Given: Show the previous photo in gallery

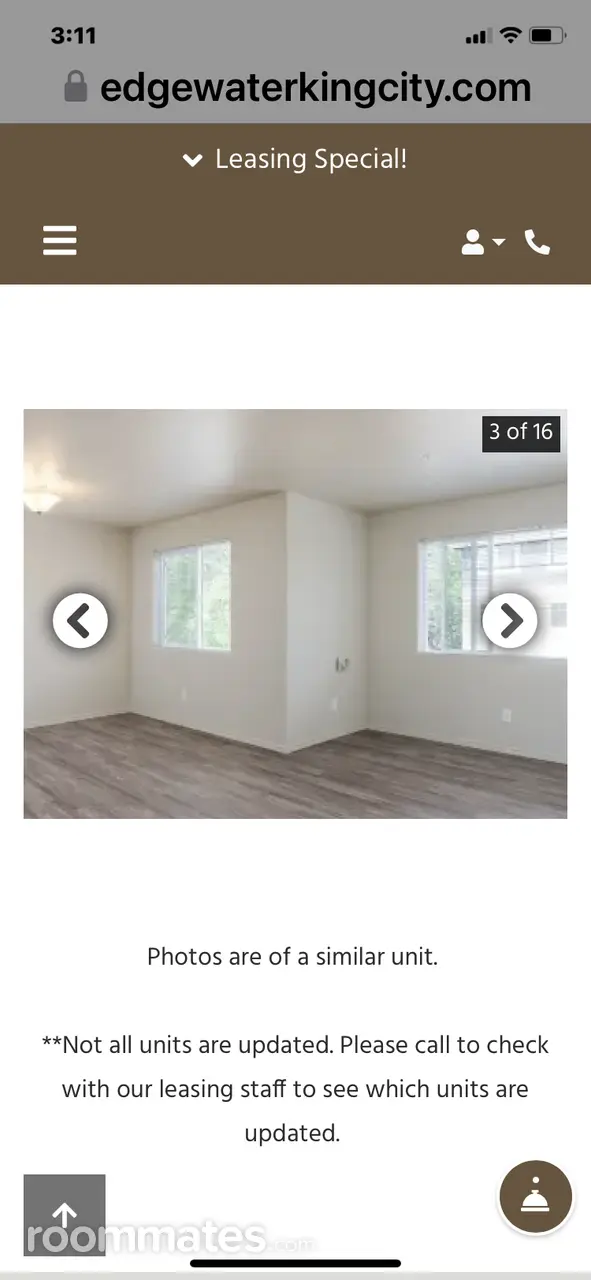Looking at the screenshot, I should (x=80, y=621).
